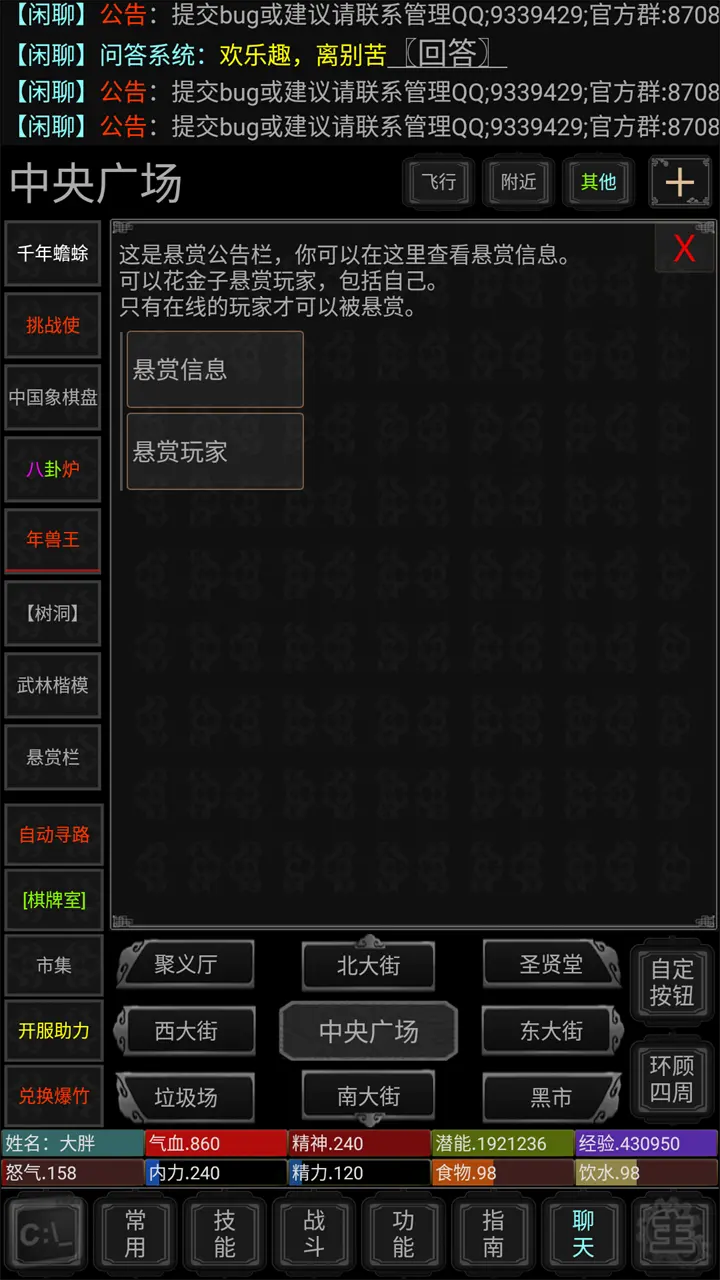The width and height of the screenshot is (720, 1280).
Task: Start 自动寻路 auto pathfinding
Action: (x=54, y=834)
